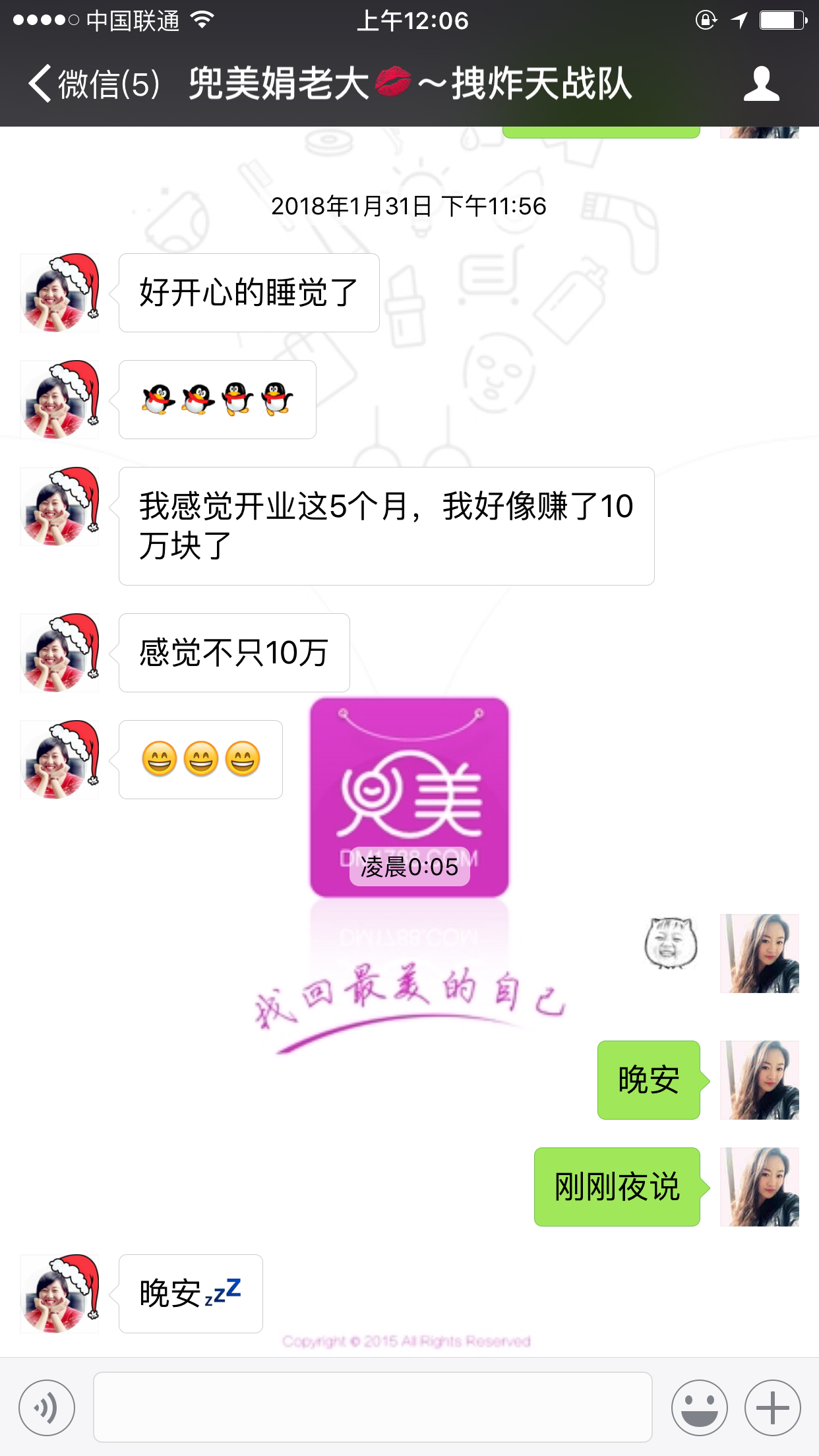Open the emoji sticker panel
The height and width of the screenshot is (1456, 819).
click(699, 1408)
